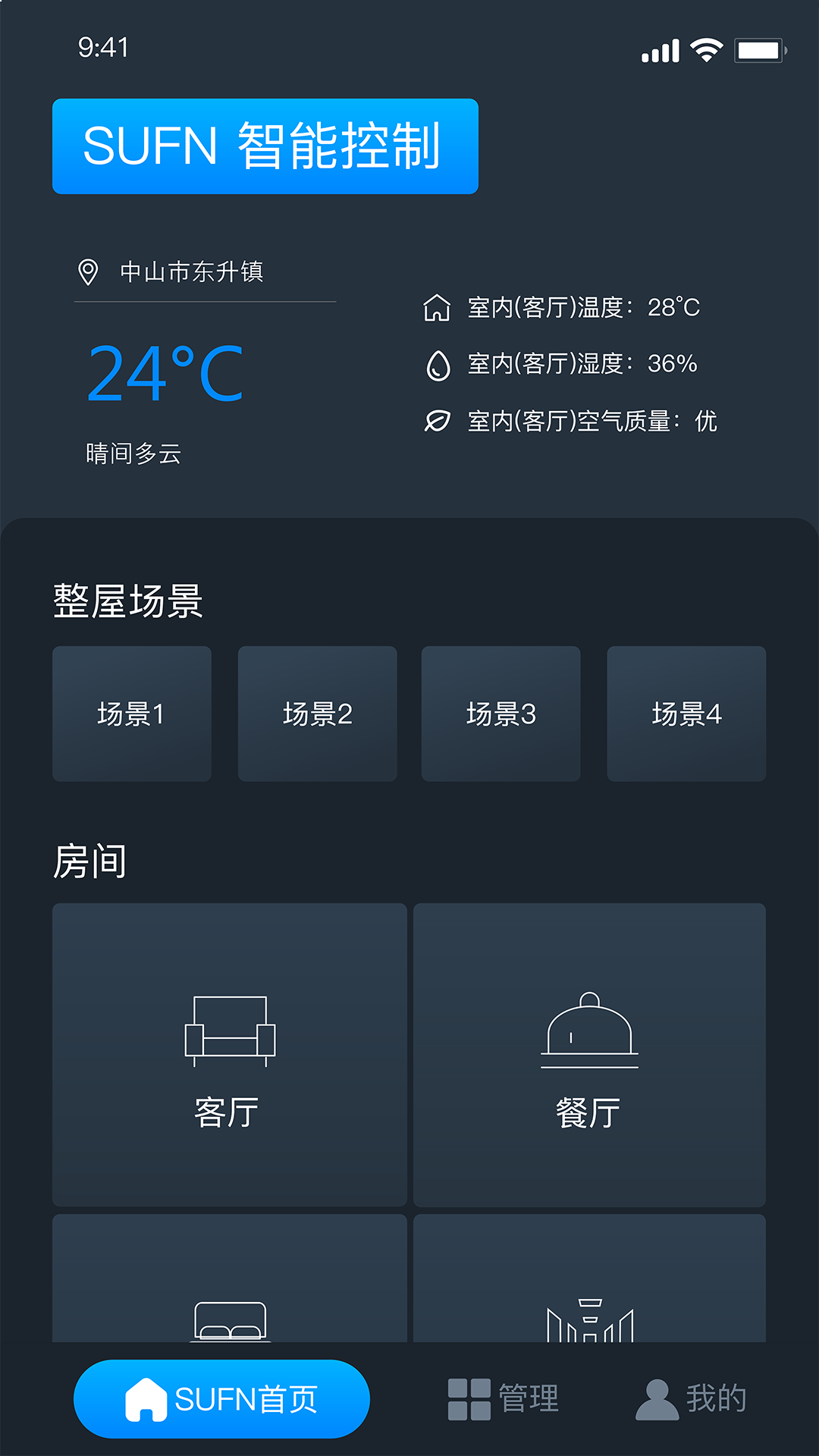Click the indoor temperature house icon
Image resolution: width=819 pixels, height=1456 pixels.
point(437,308)
